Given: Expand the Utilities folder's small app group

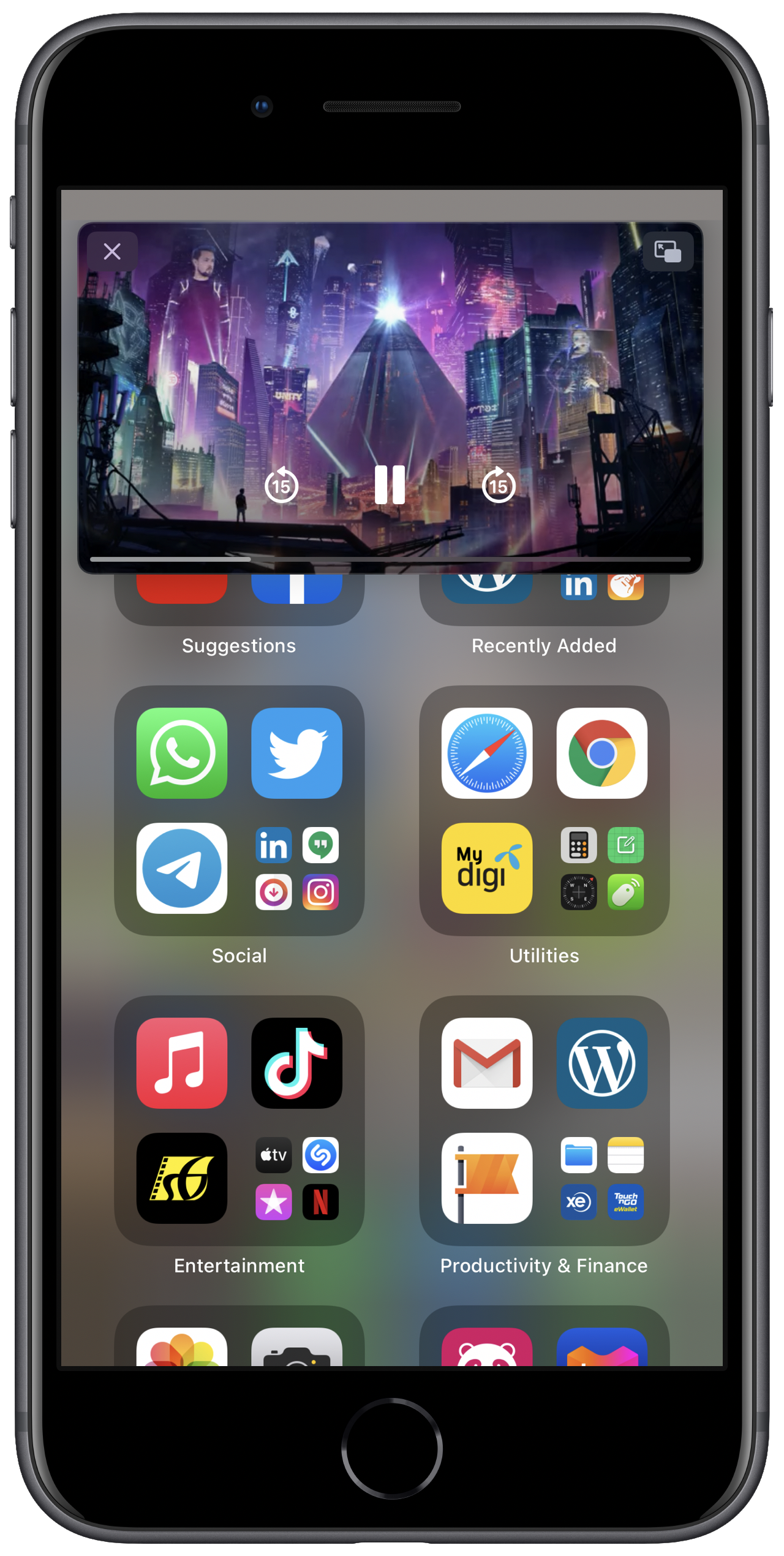Looking at the screenshot, I should pyautogui.click(x=602, y=869).
